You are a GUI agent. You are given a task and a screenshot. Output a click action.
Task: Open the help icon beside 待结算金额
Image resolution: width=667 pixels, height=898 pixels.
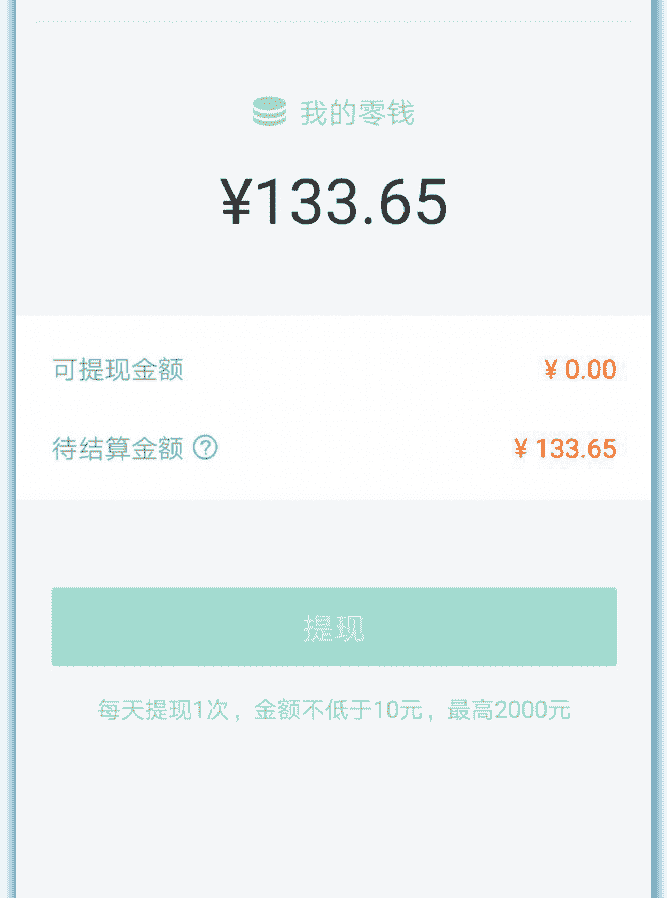point(205,448)
